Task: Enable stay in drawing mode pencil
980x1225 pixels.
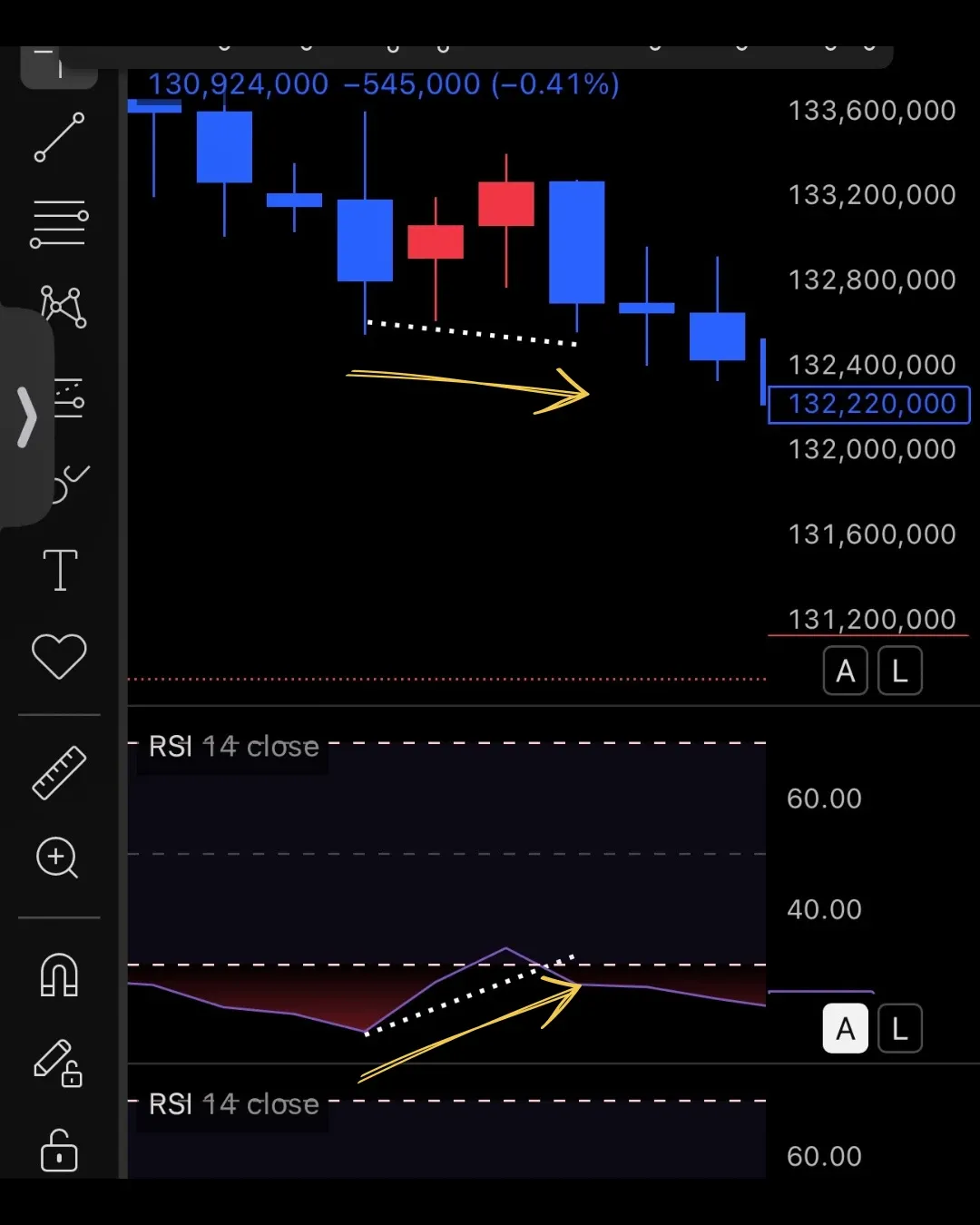Action: pos(57,1063)
